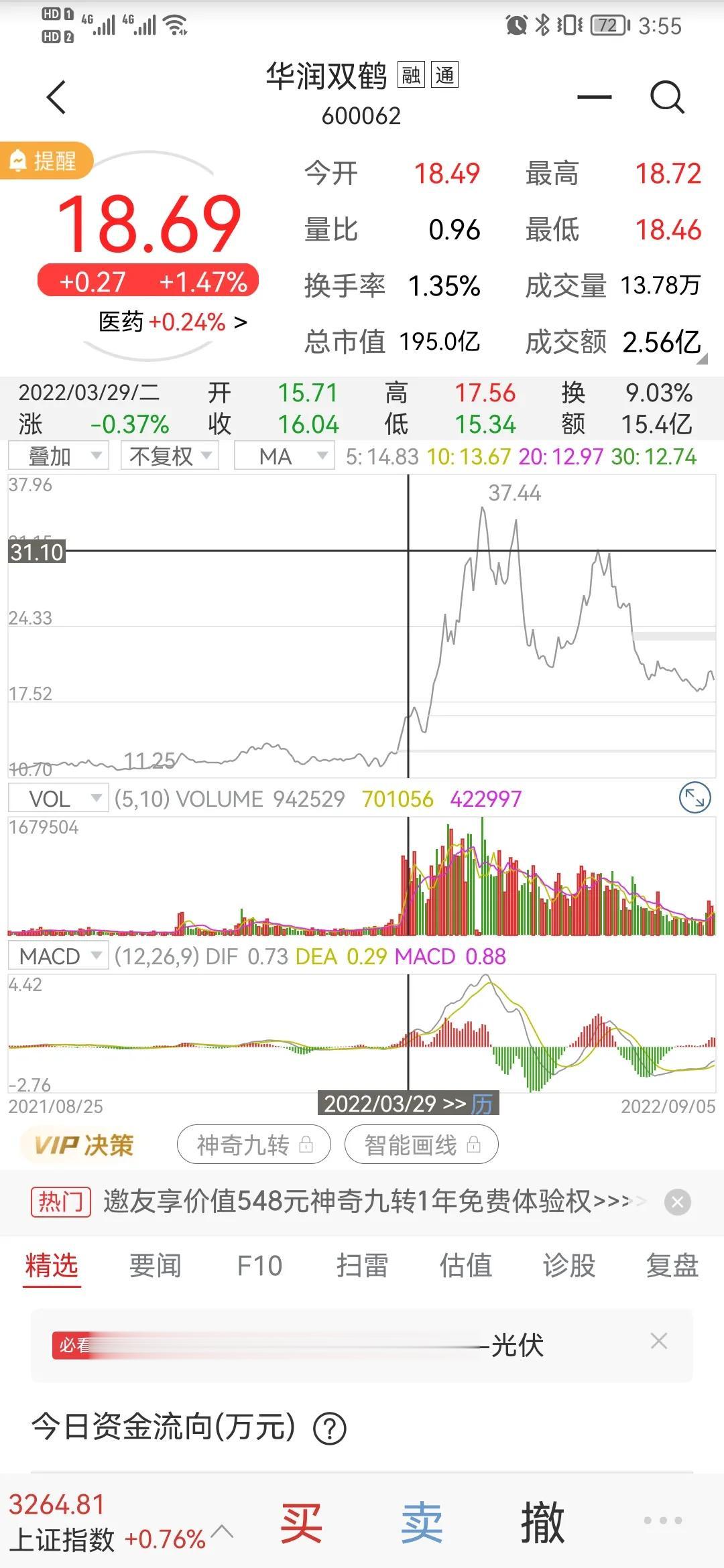Open the 医药 sector link
The height and width of the screenshot is (1568, 724).
(173, 322)
